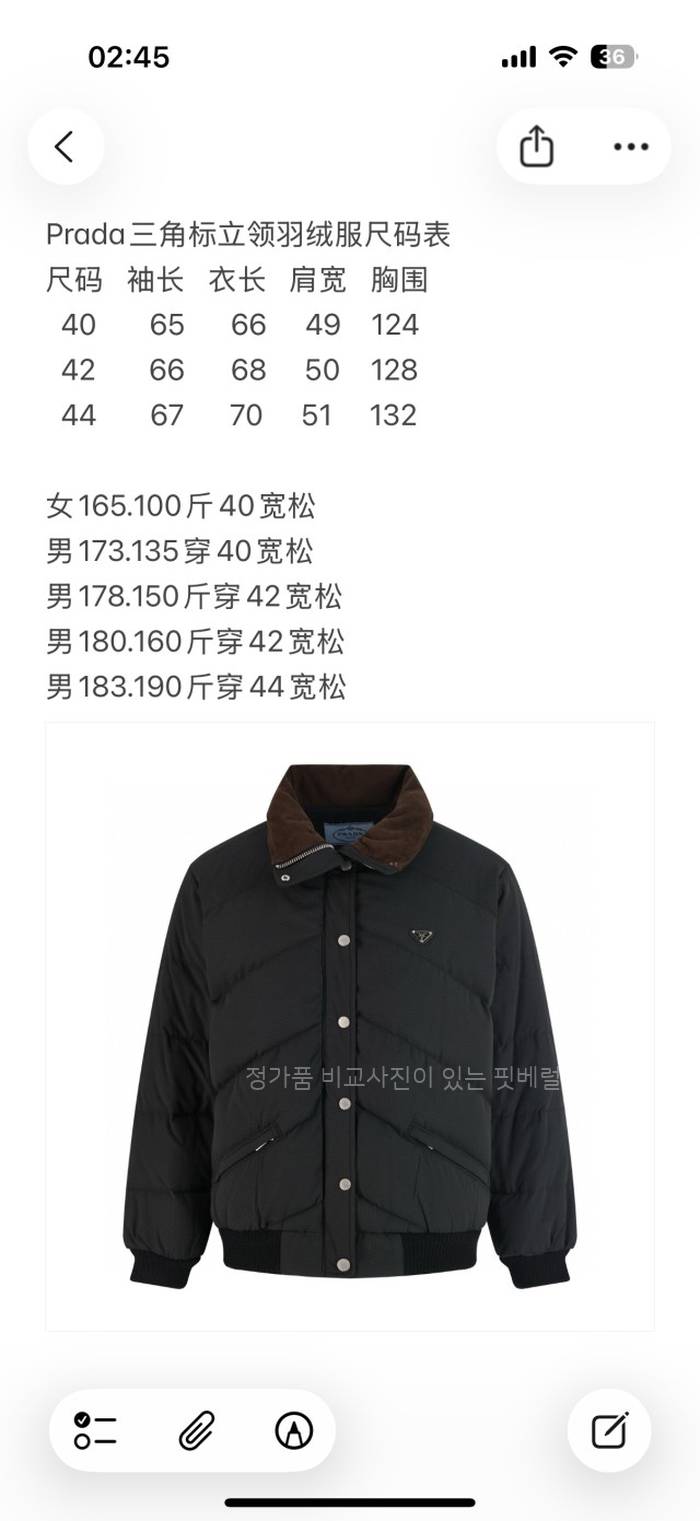Image resolution: width=700 pixels, height=1521 pixels.
Task: Share this note
Action: coord(537,147)
